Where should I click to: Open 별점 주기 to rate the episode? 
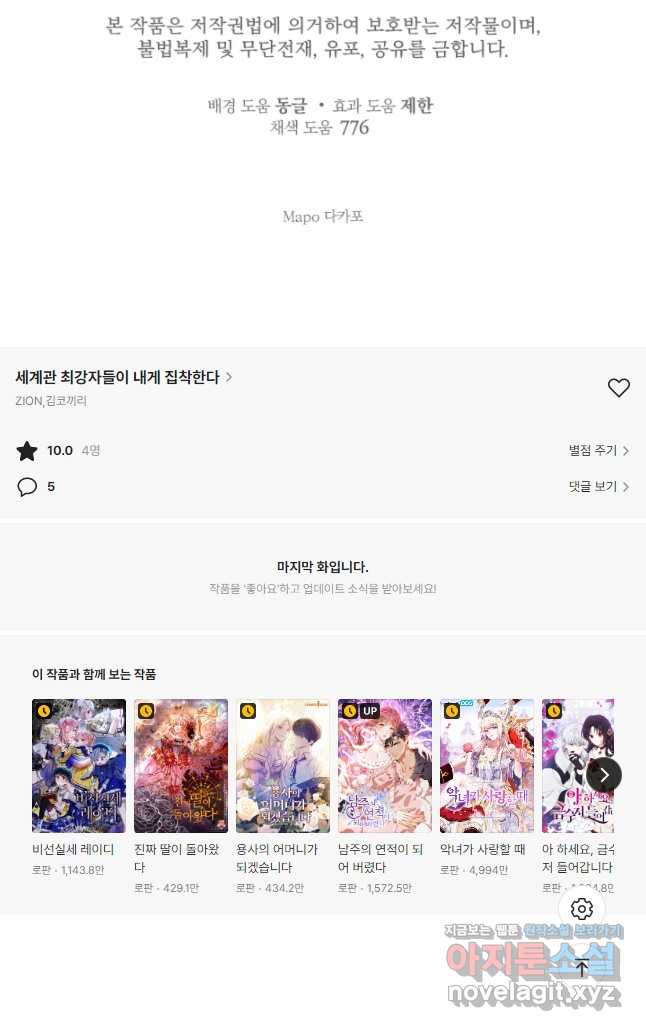598,451
